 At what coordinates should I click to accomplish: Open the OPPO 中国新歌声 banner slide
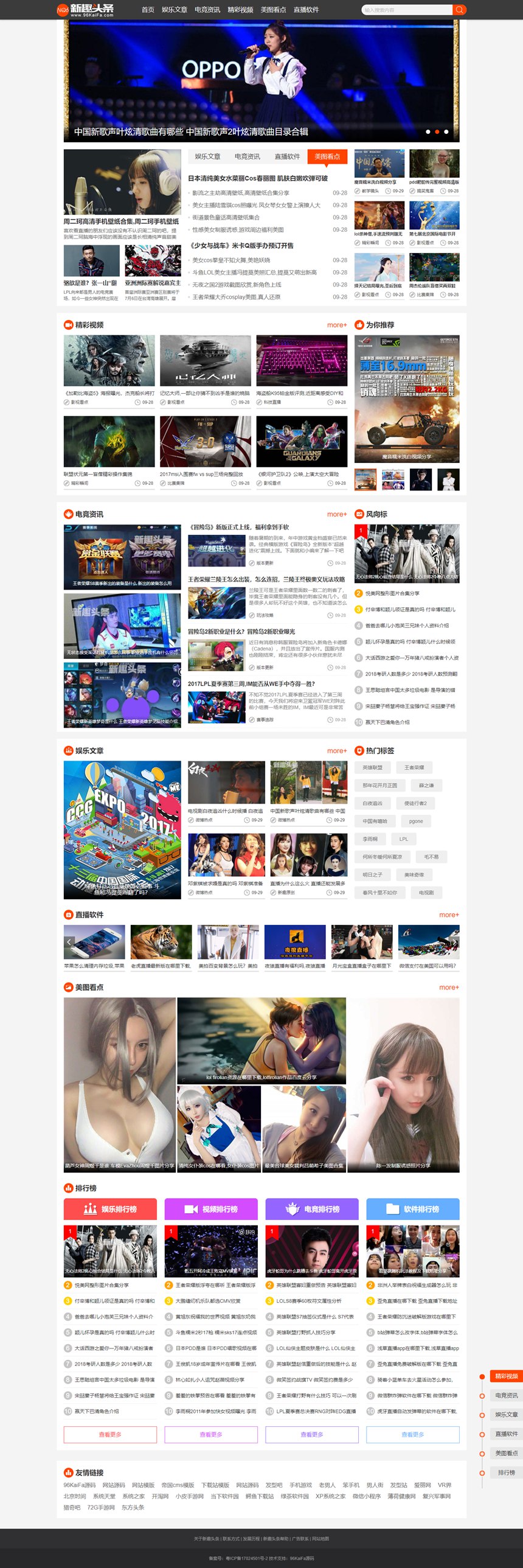[261, 79]
